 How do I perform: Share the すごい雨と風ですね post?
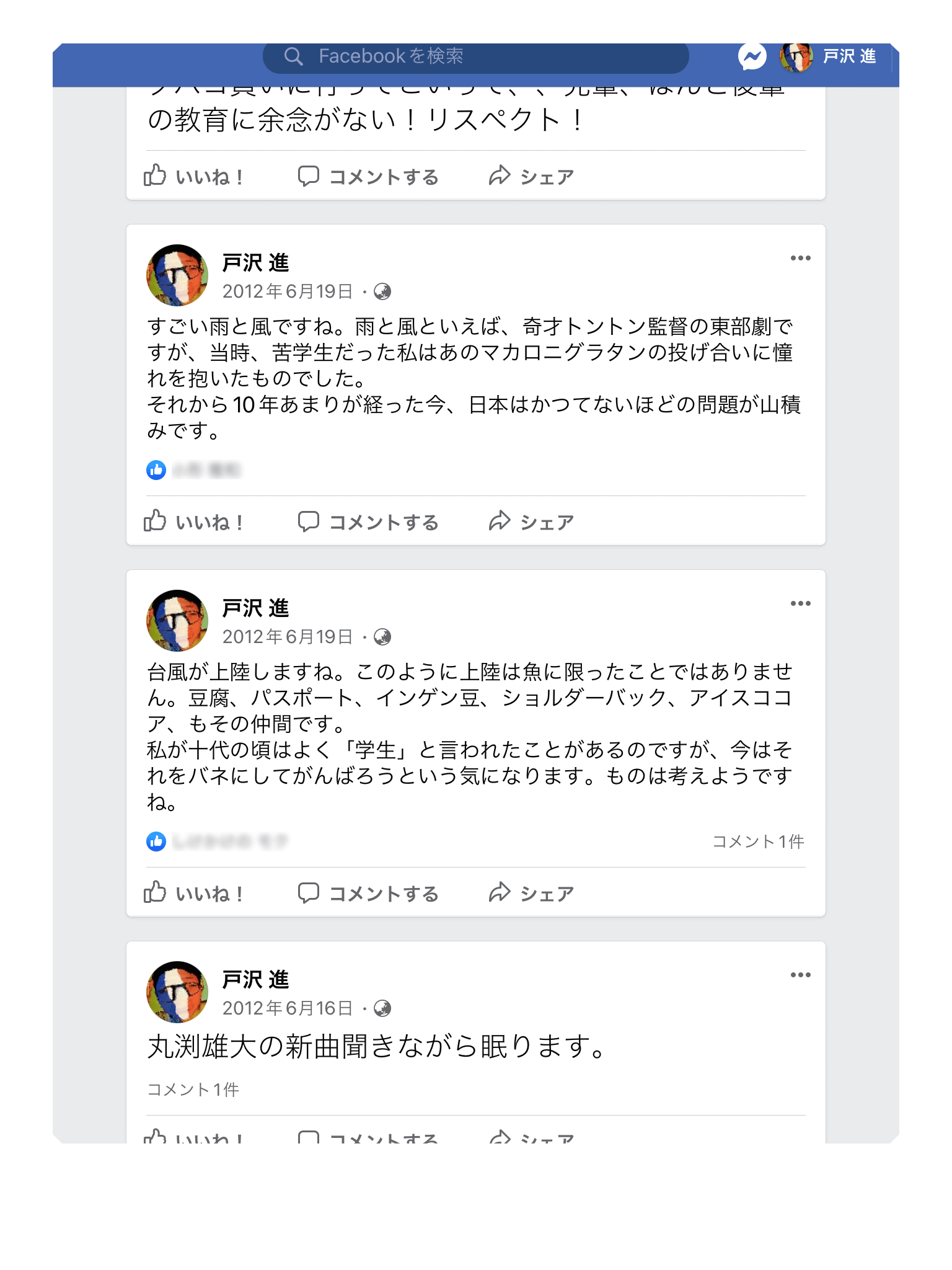(531, 522)
